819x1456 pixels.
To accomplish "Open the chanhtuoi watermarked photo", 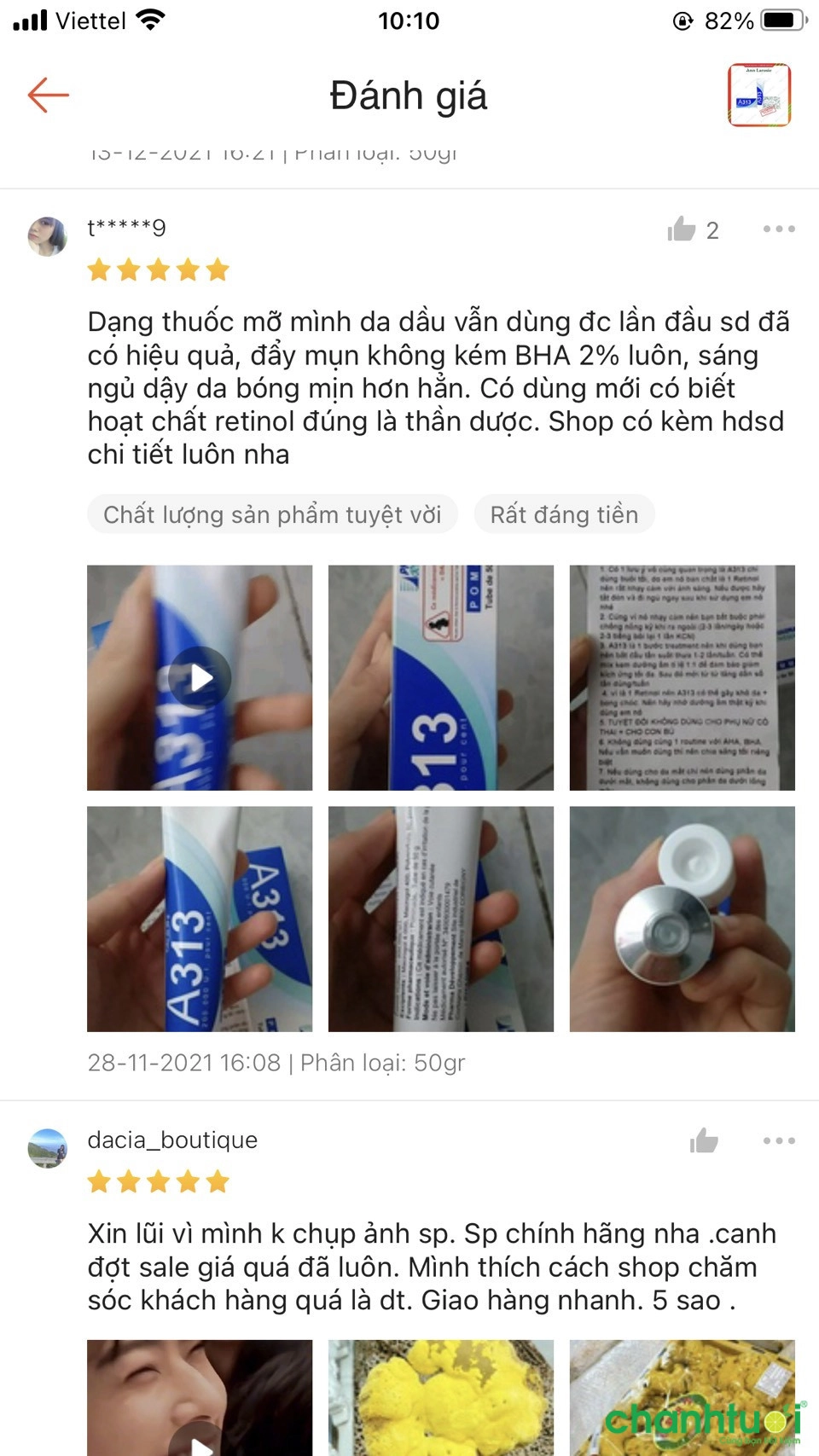I will coord(682,1399).
